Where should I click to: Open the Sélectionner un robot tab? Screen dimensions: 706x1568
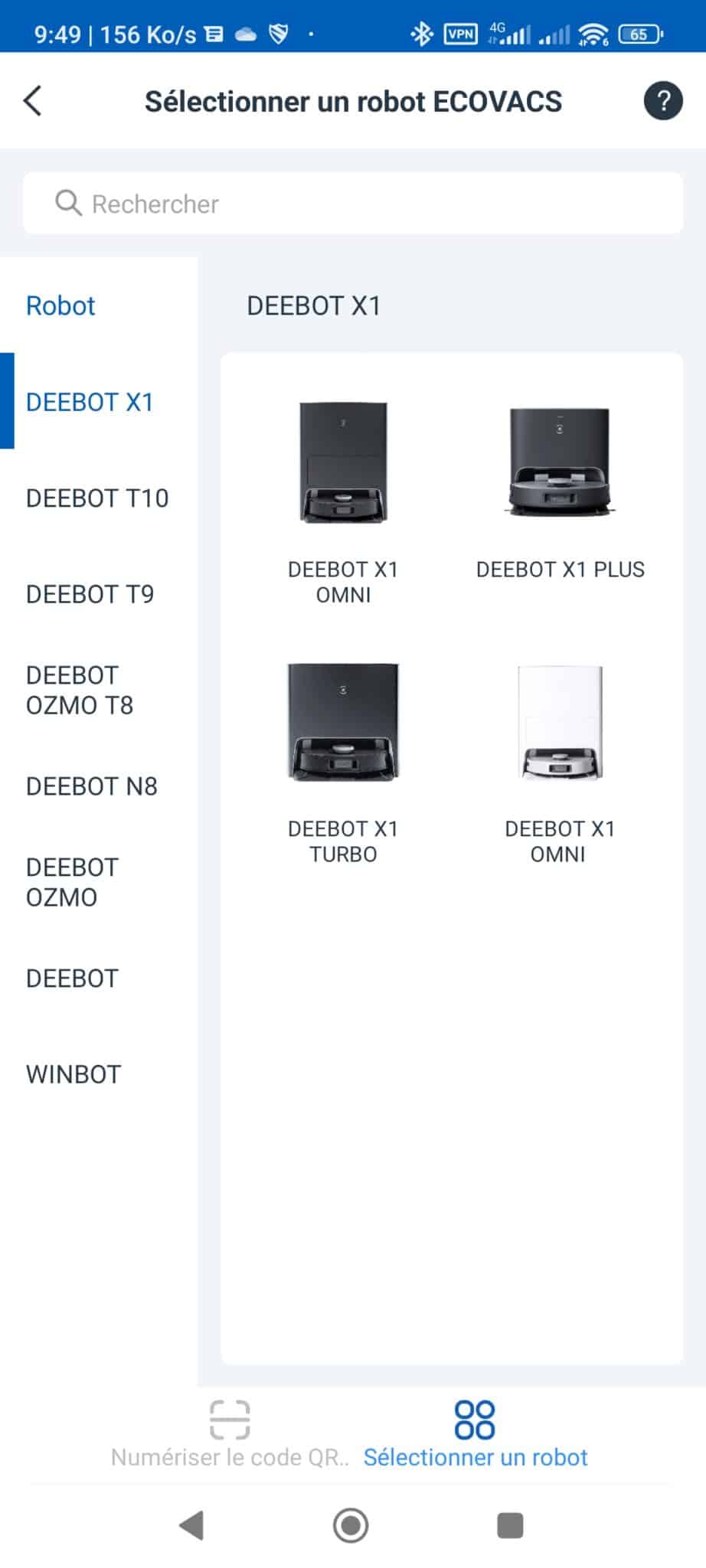475,1432
